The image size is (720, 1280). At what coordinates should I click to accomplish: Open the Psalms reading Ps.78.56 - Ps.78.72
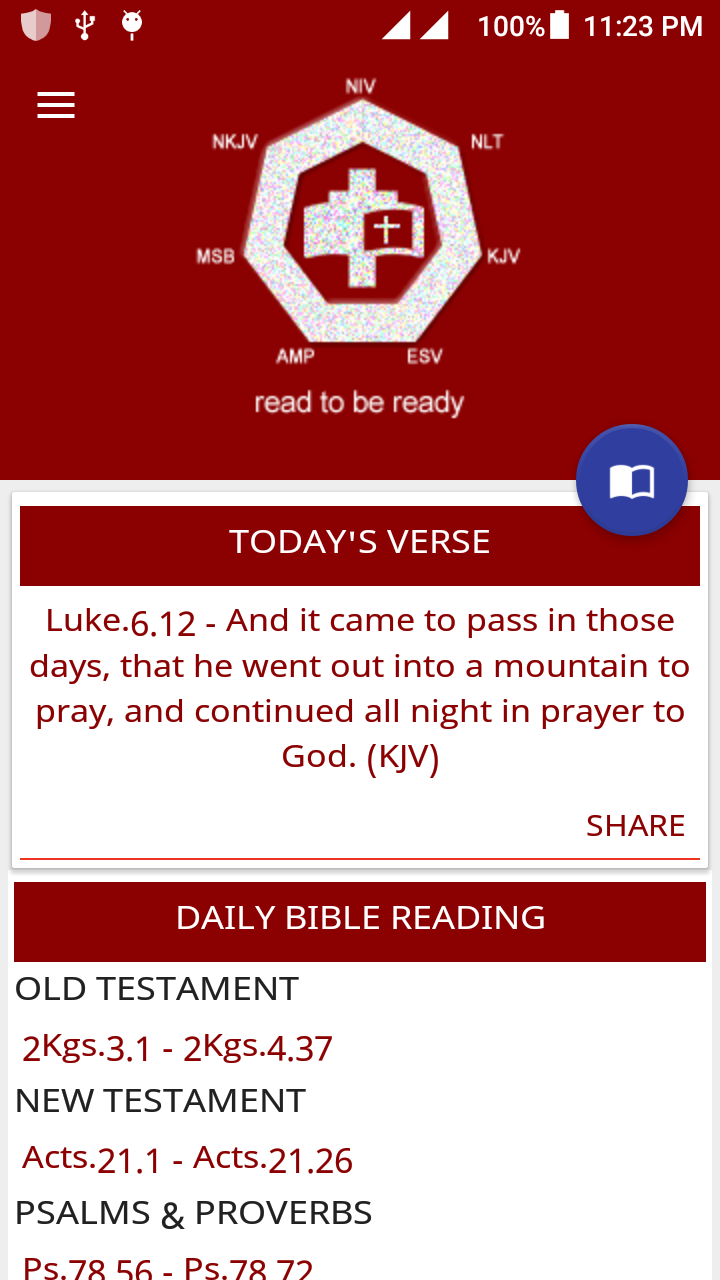point(168,1266)
